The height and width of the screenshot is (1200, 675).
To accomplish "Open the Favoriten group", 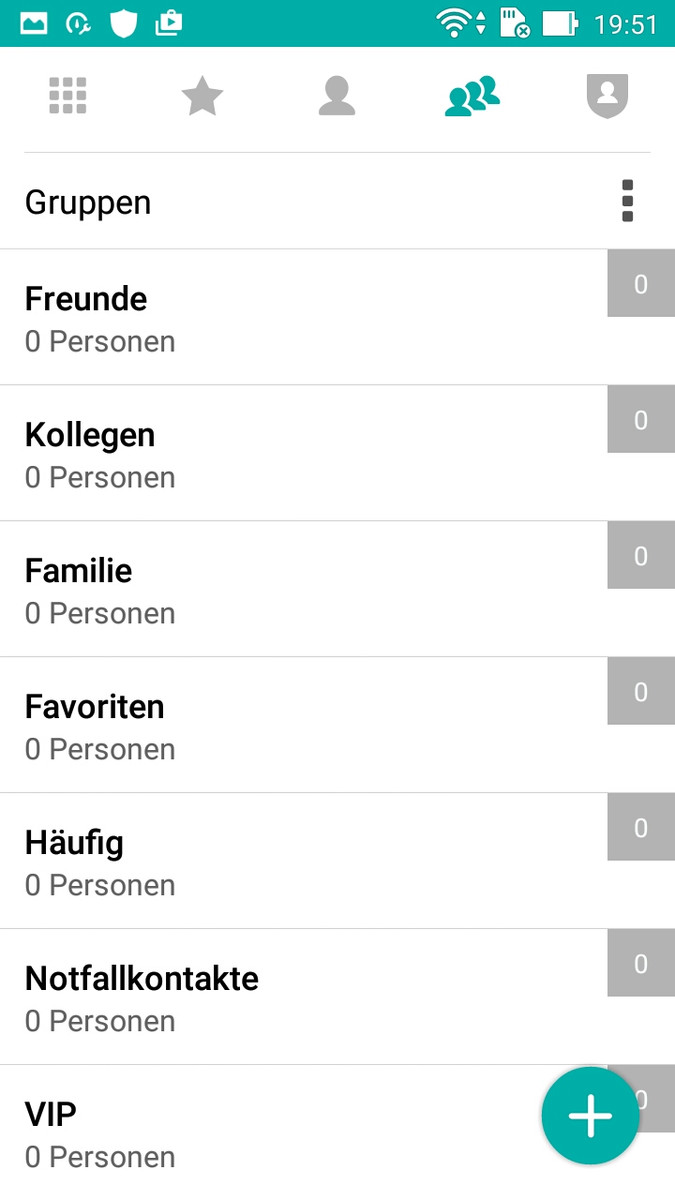I will [337, 725].
